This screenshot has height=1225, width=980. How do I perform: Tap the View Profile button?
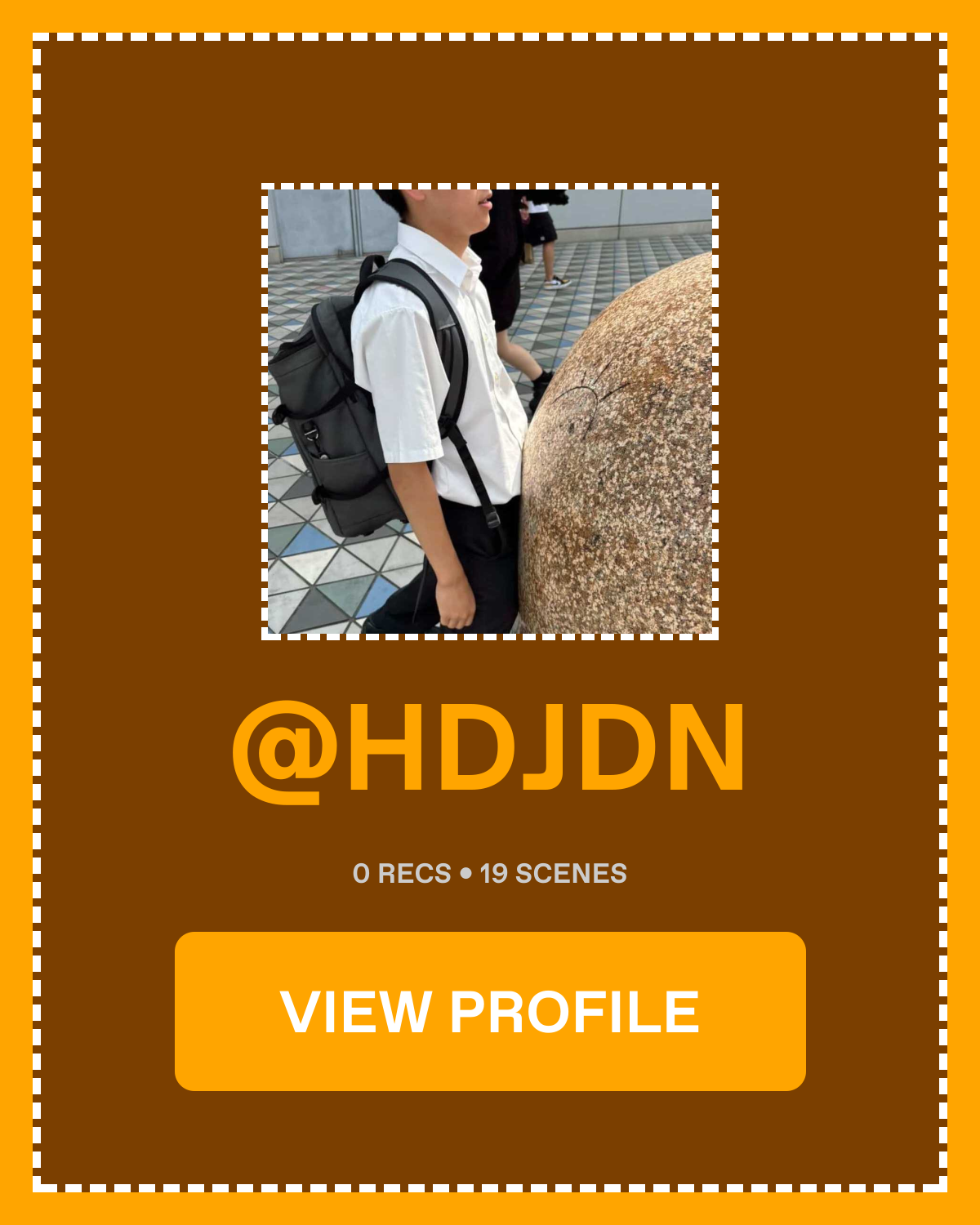[x=490, y=1011]
